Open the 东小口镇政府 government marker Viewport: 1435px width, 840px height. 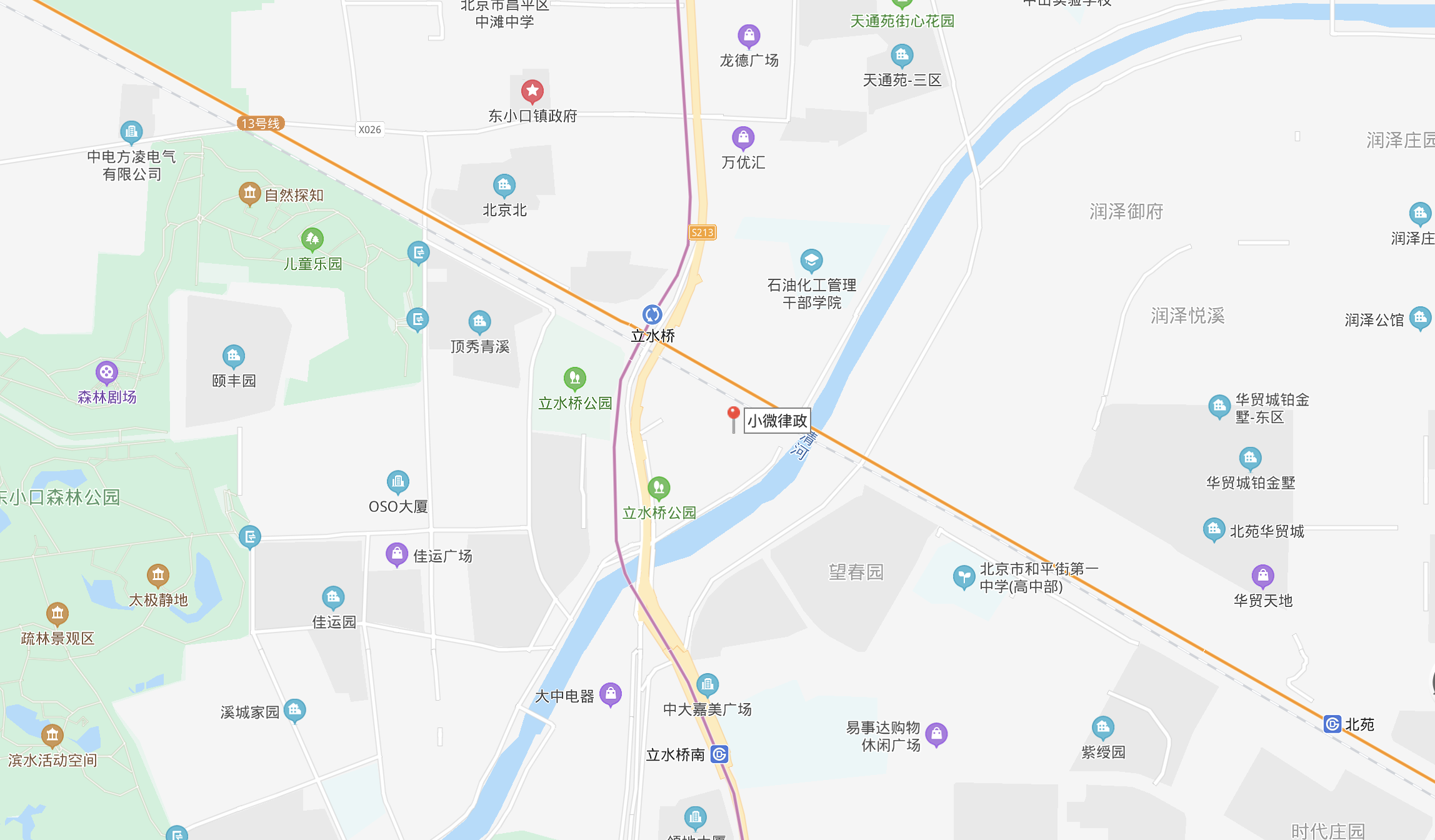tap(532, 92)
